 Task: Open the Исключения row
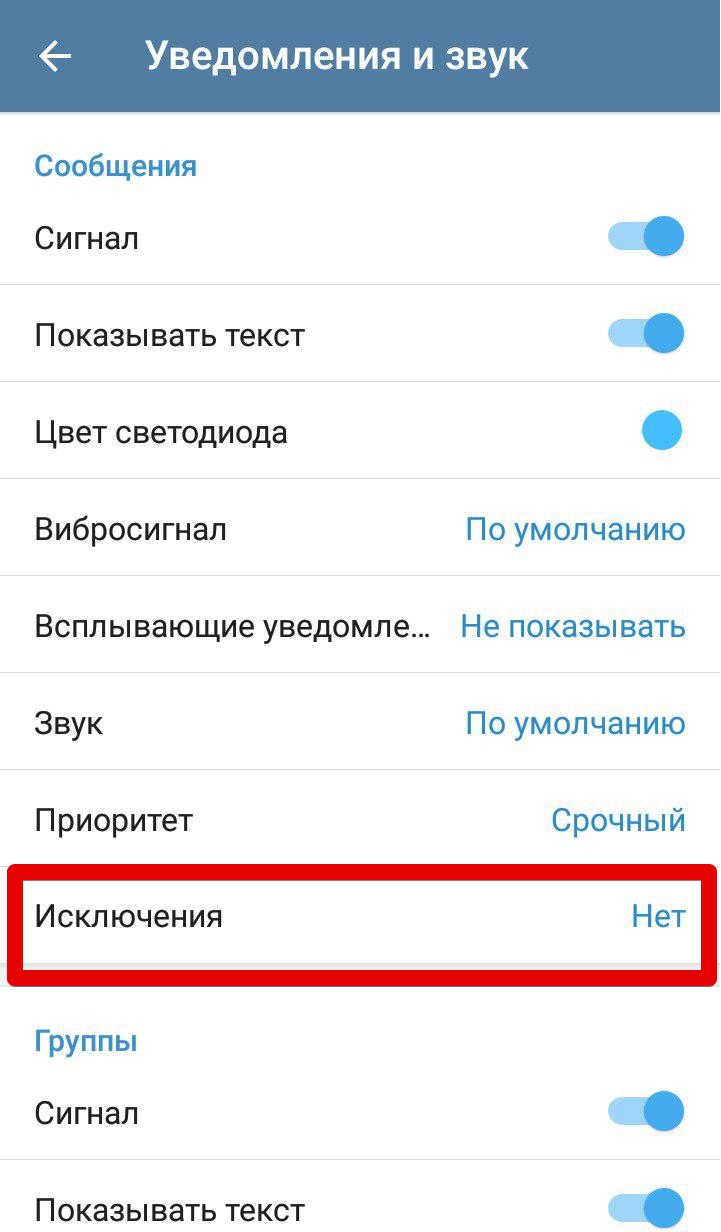coord(360,915)
